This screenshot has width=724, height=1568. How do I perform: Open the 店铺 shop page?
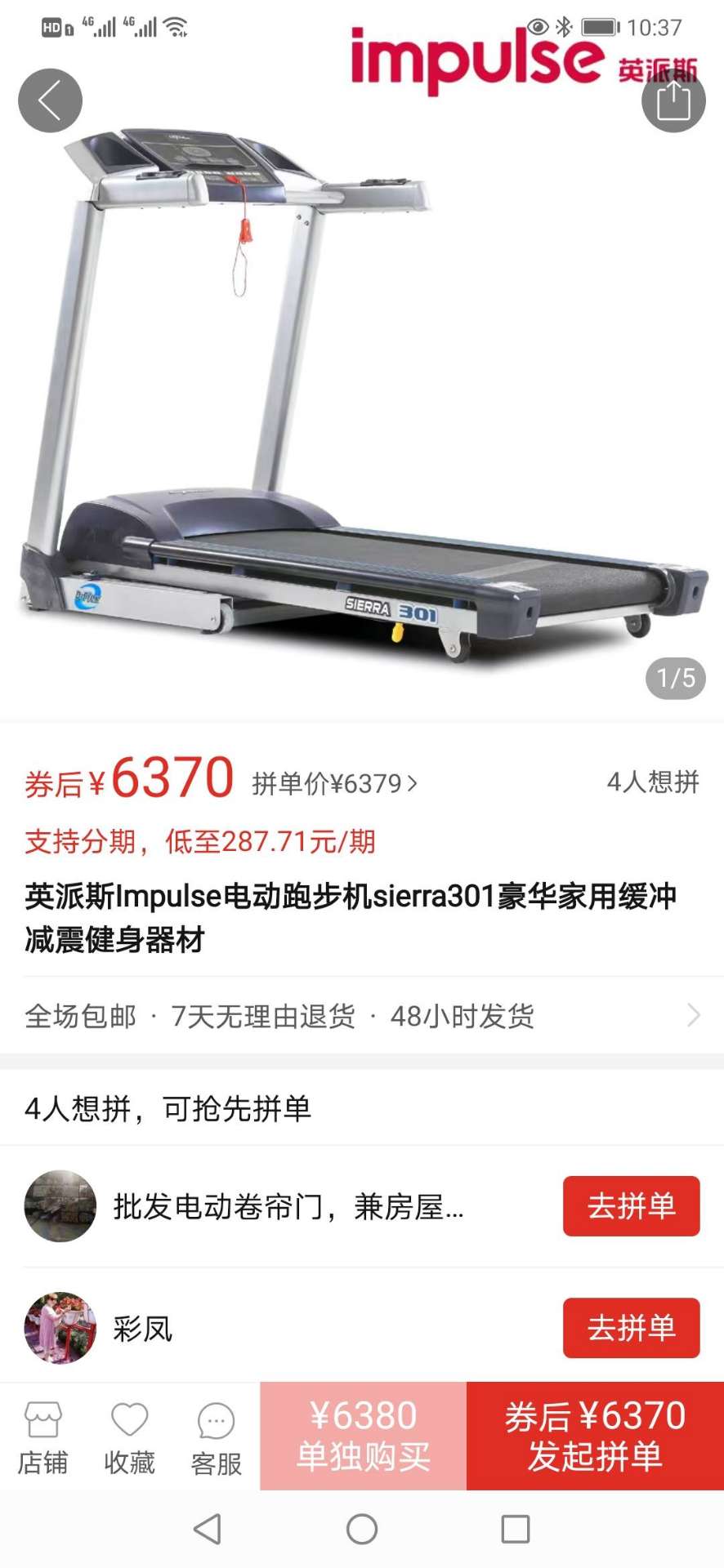pos(43,1437)
